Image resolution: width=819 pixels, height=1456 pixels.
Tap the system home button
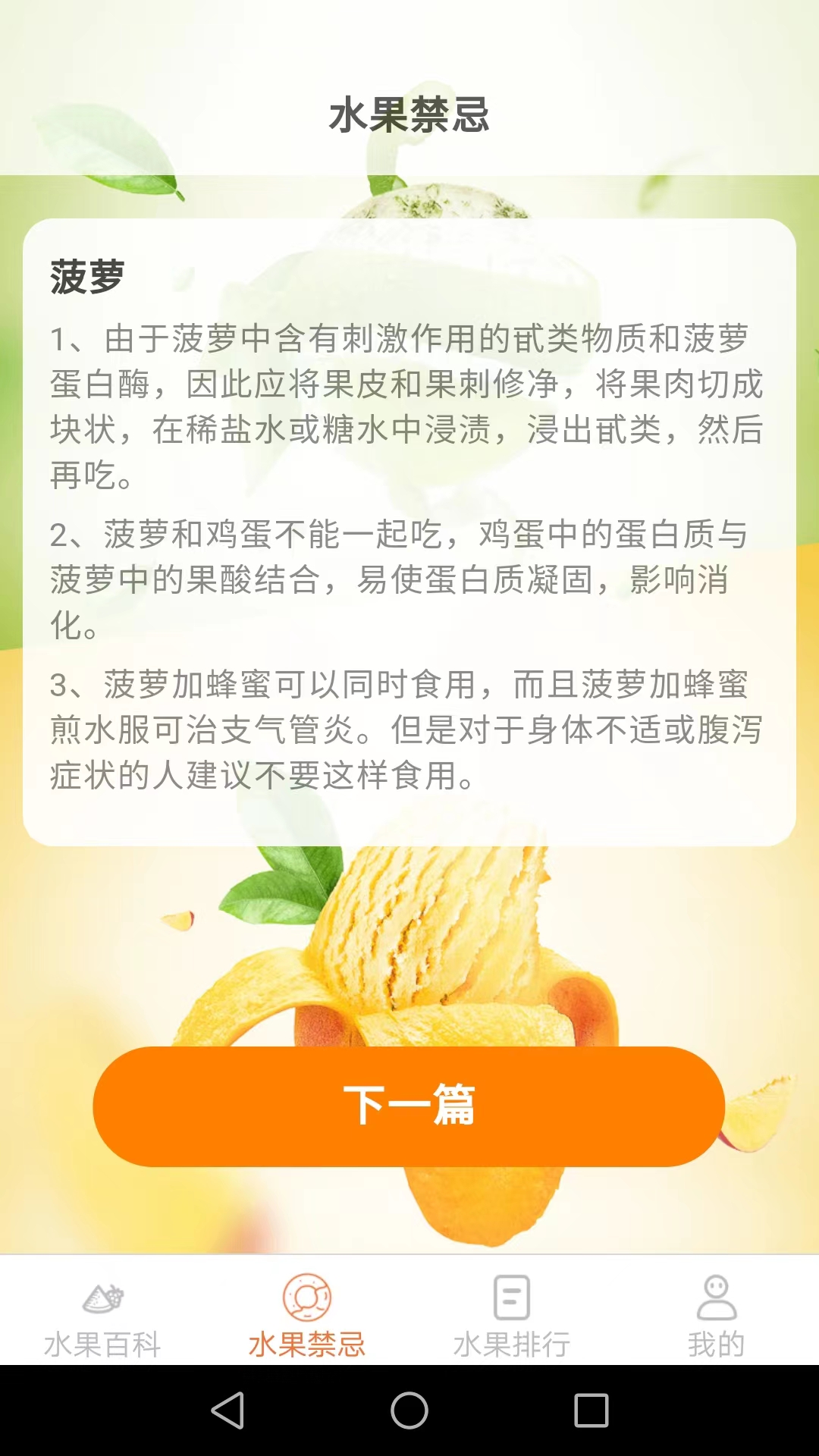pos(409,1410)
